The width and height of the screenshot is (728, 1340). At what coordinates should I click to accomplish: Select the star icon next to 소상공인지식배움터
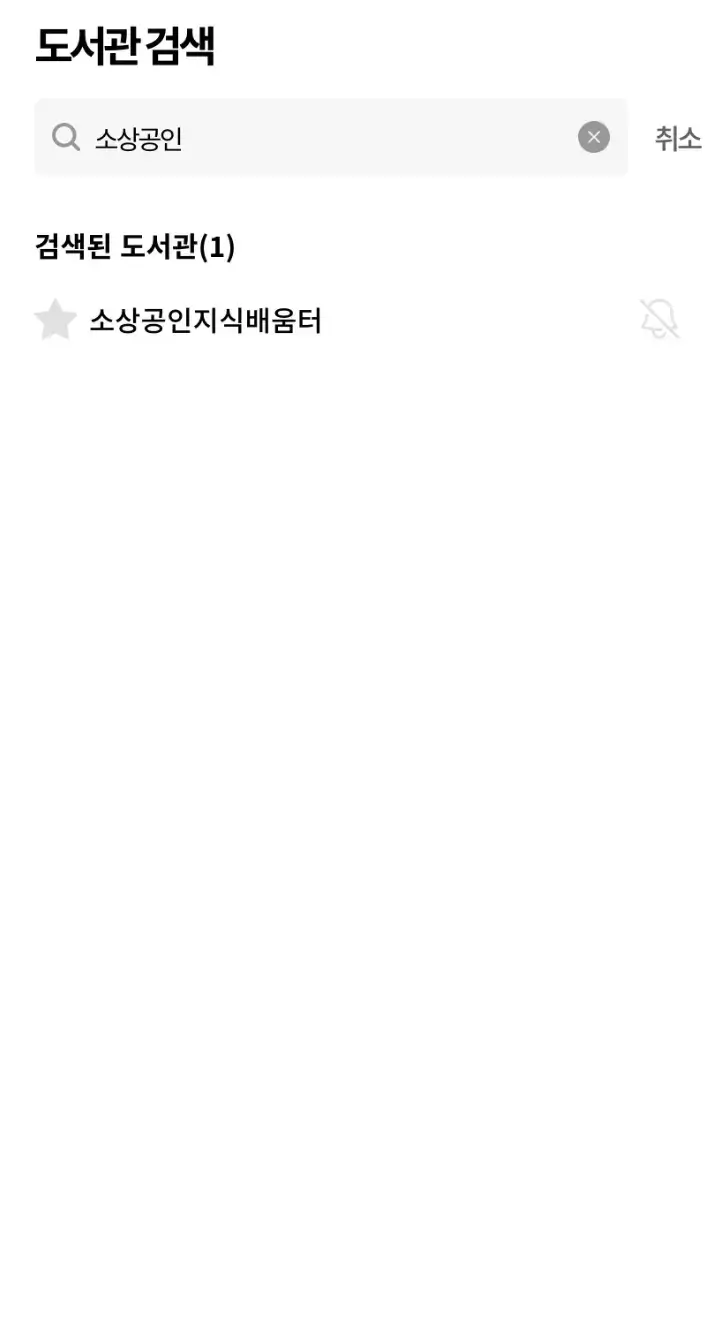click(55, 319)
